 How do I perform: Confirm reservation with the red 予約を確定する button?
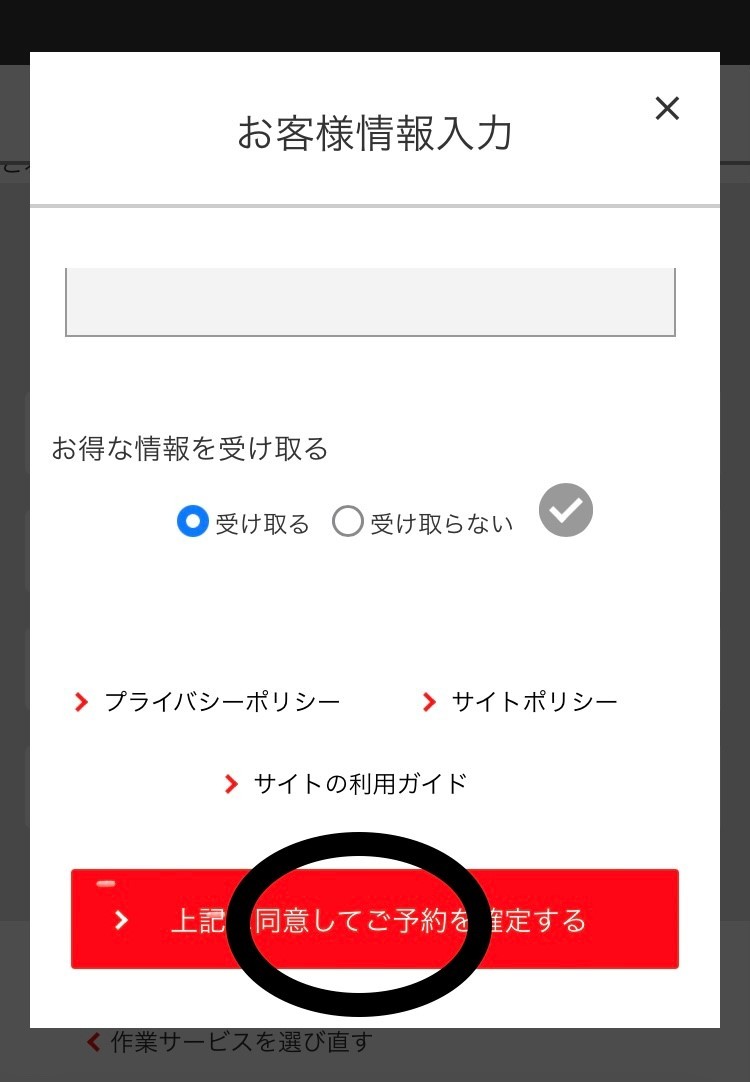[374, 920]
